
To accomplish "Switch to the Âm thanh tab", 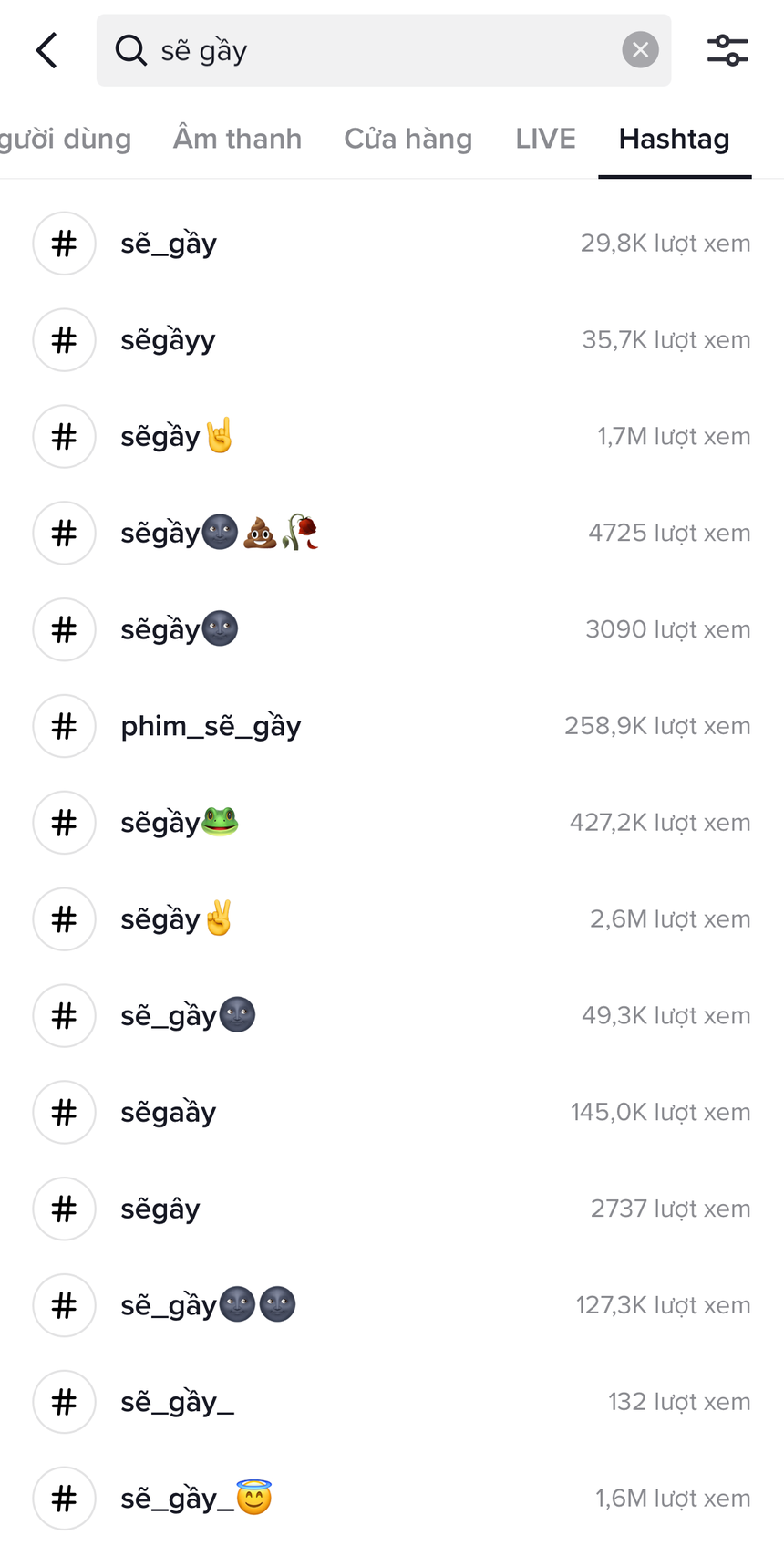I will [237, 139].
